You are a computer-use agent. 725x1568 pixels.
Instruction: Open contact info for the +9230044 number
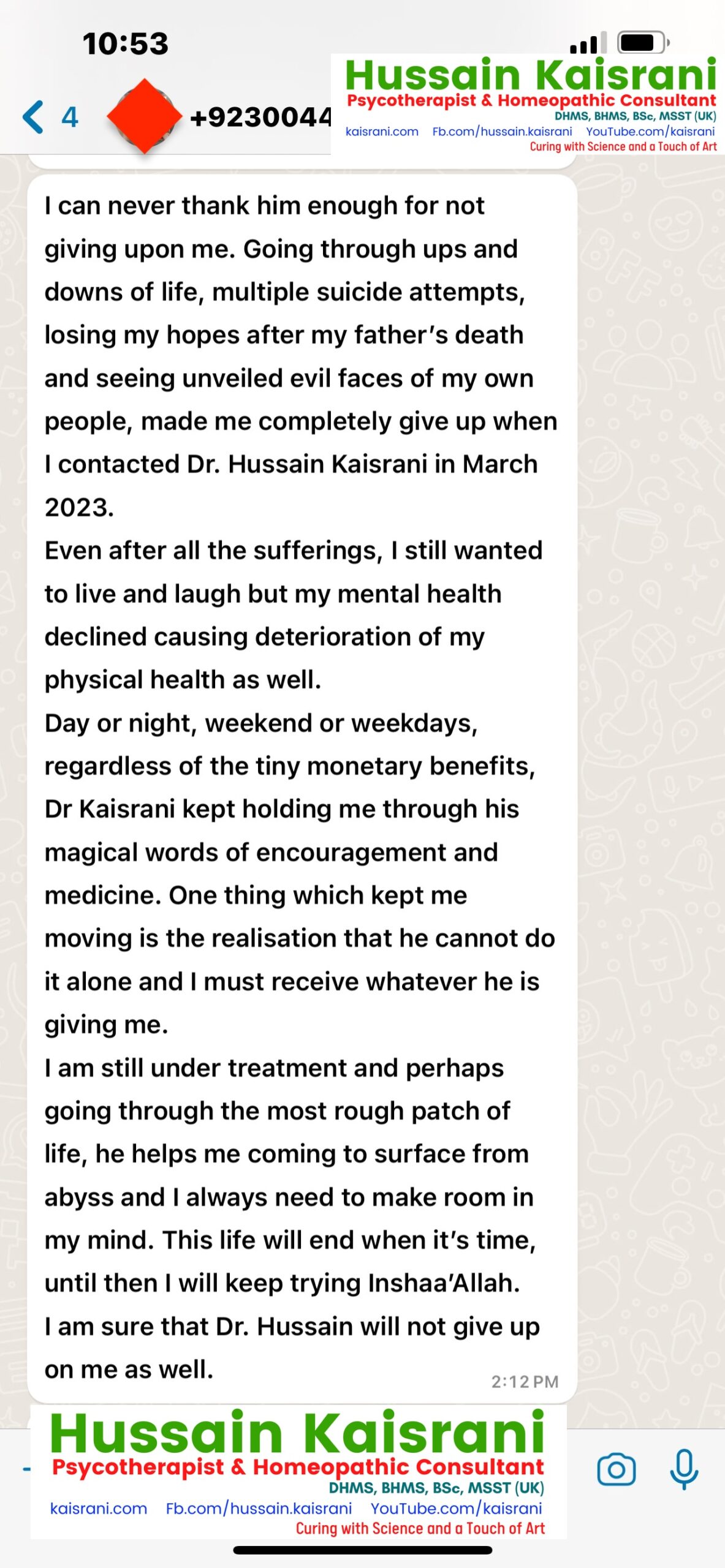click(x=260, y=117)
